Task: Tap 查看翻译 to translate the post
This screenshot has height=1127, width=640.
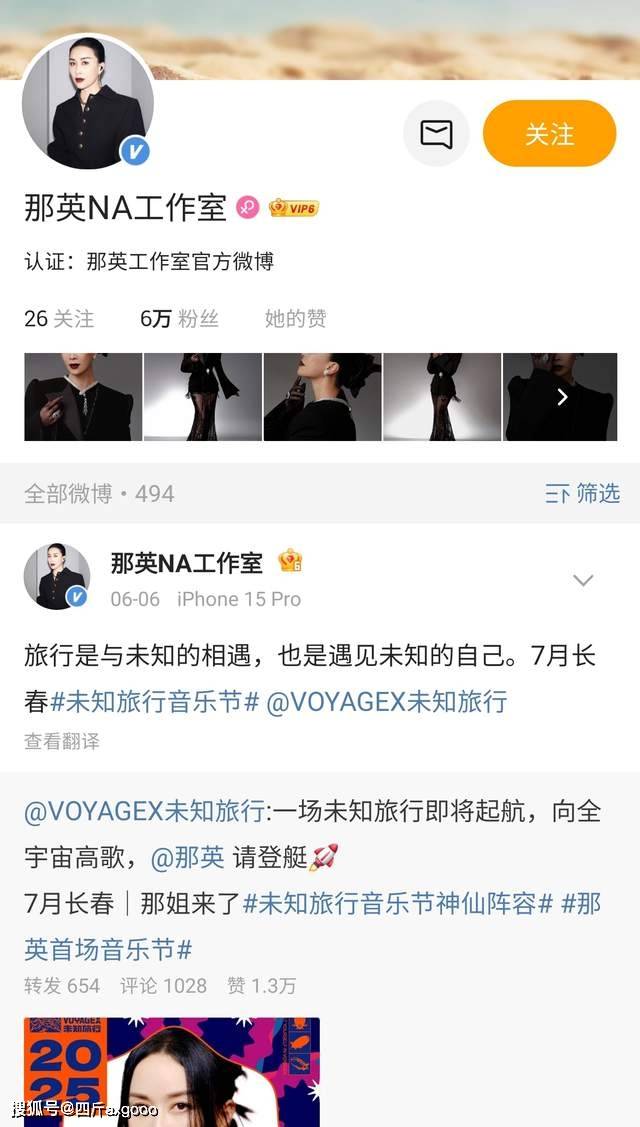Action: [62, 741]
